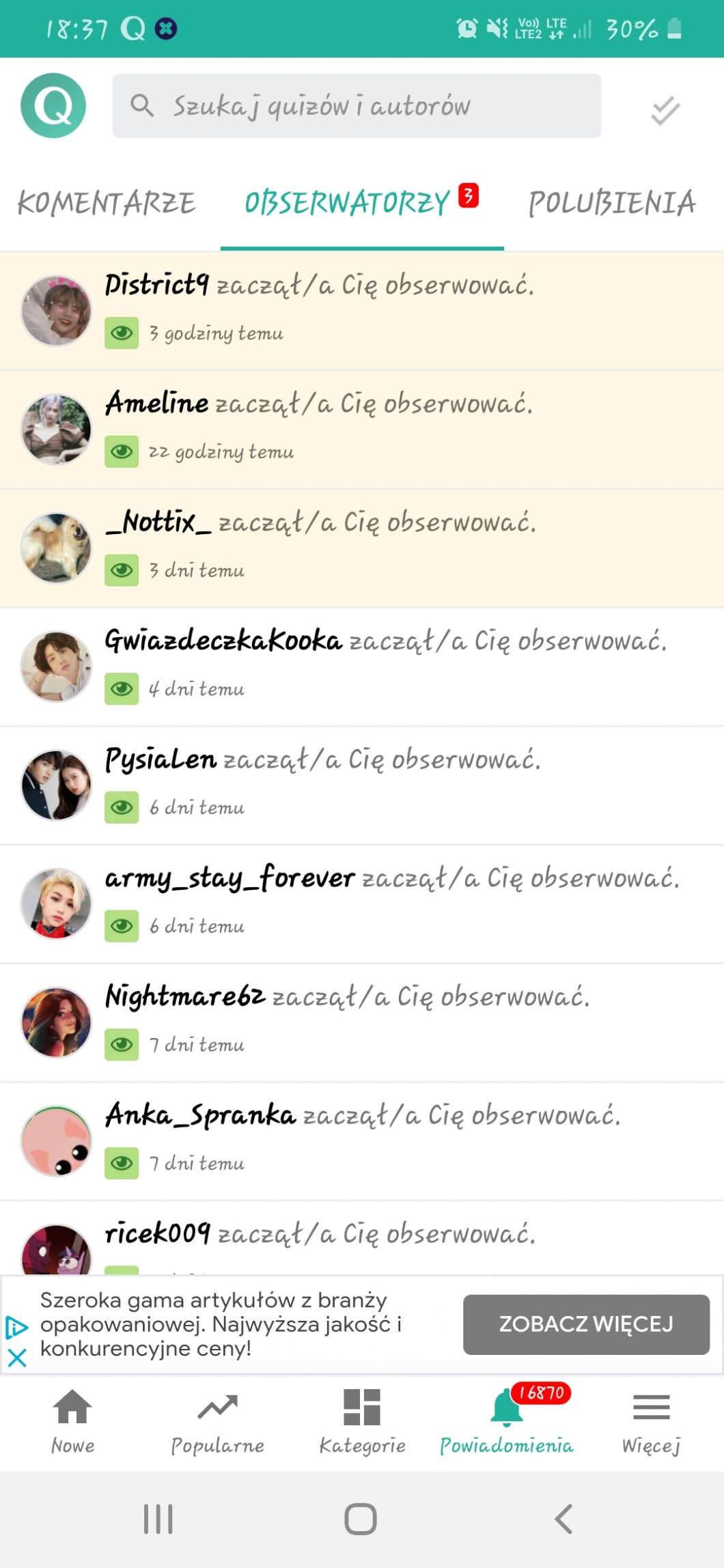Tap the Q logo in the header
This screenshot has width=724, height=1568.
[53, 106]
